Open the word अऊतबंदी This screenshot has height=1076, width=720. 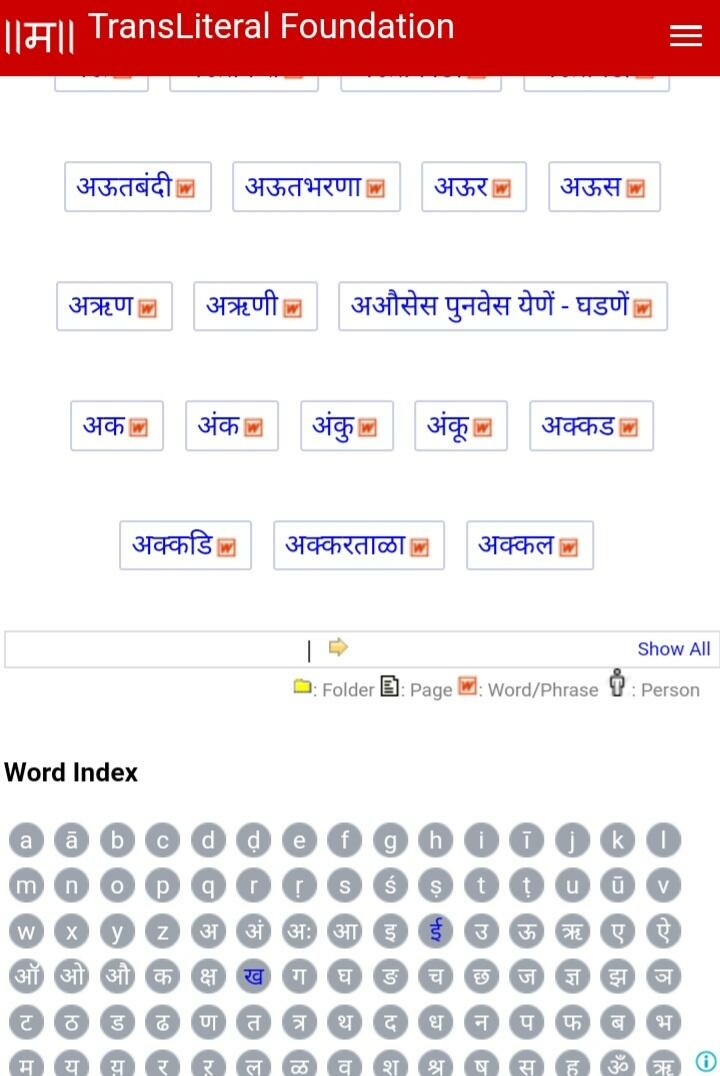[125, 187]
